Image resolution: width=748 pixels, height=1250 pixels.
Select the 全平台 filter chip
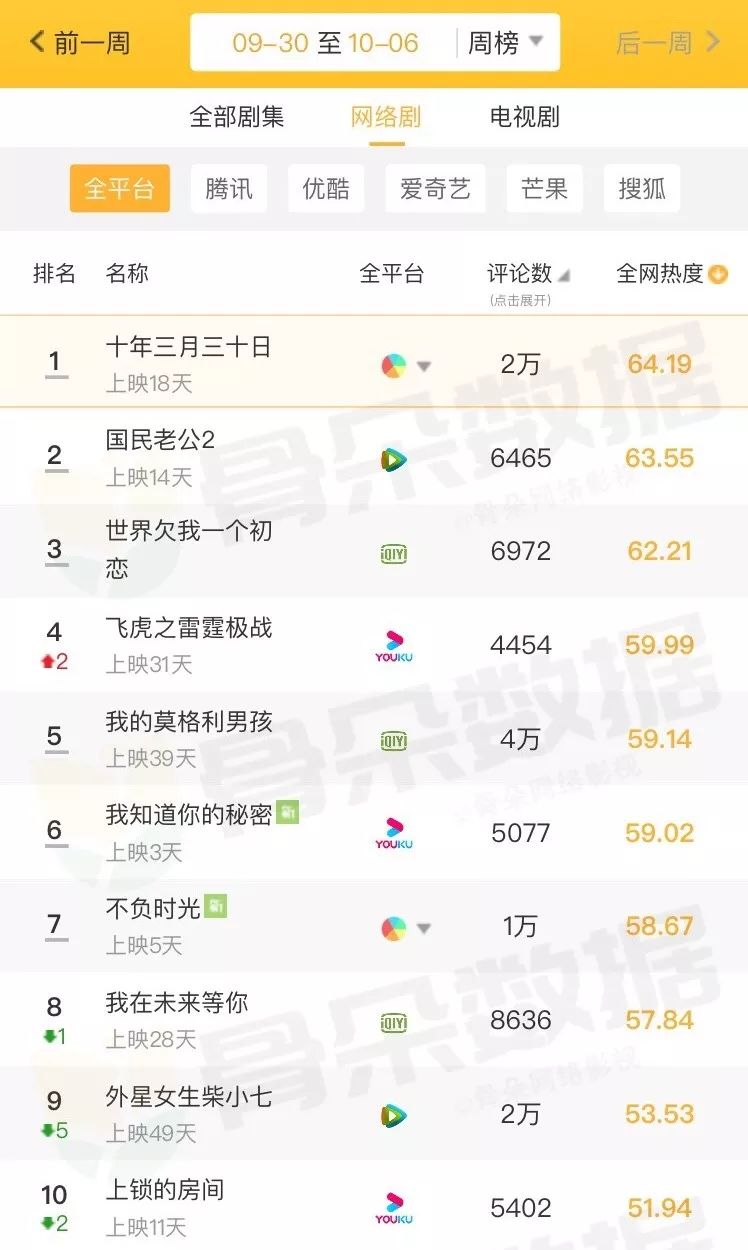coord(119,189)
